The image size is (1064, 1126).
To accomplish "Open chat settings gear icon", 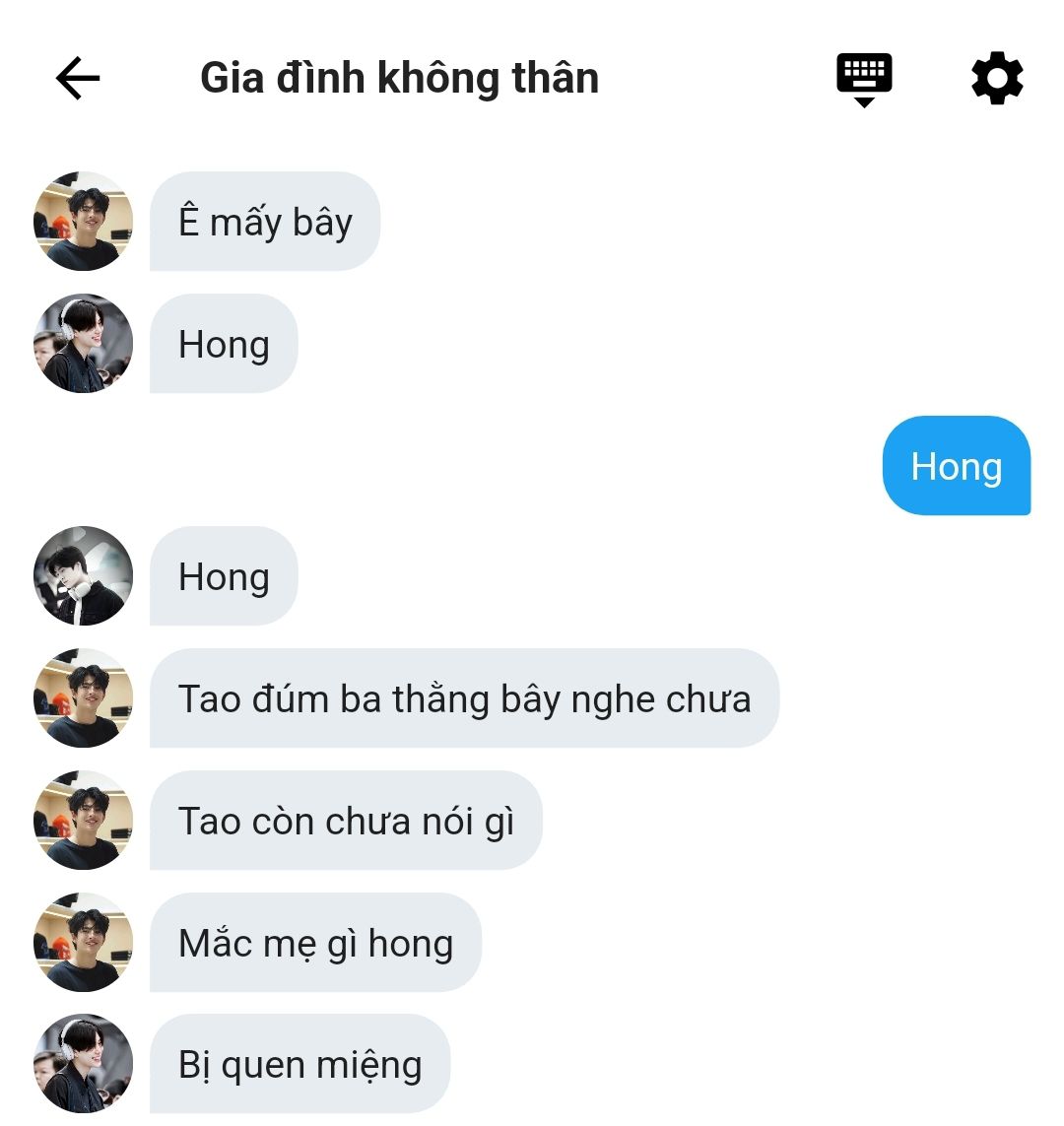I will (x=997, y=79).
